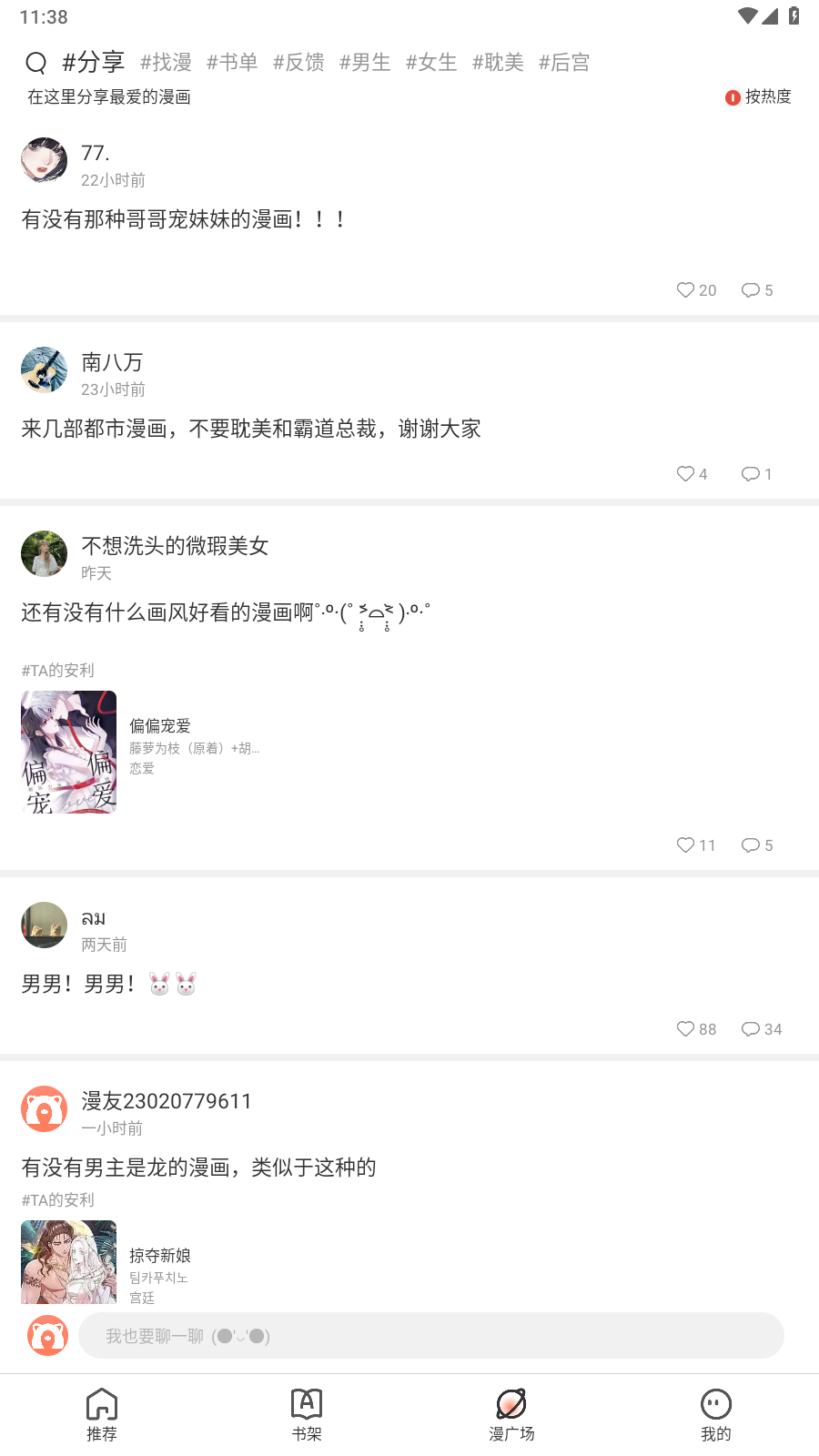Switch to the #找漫 topic tab

click(166, 63)
